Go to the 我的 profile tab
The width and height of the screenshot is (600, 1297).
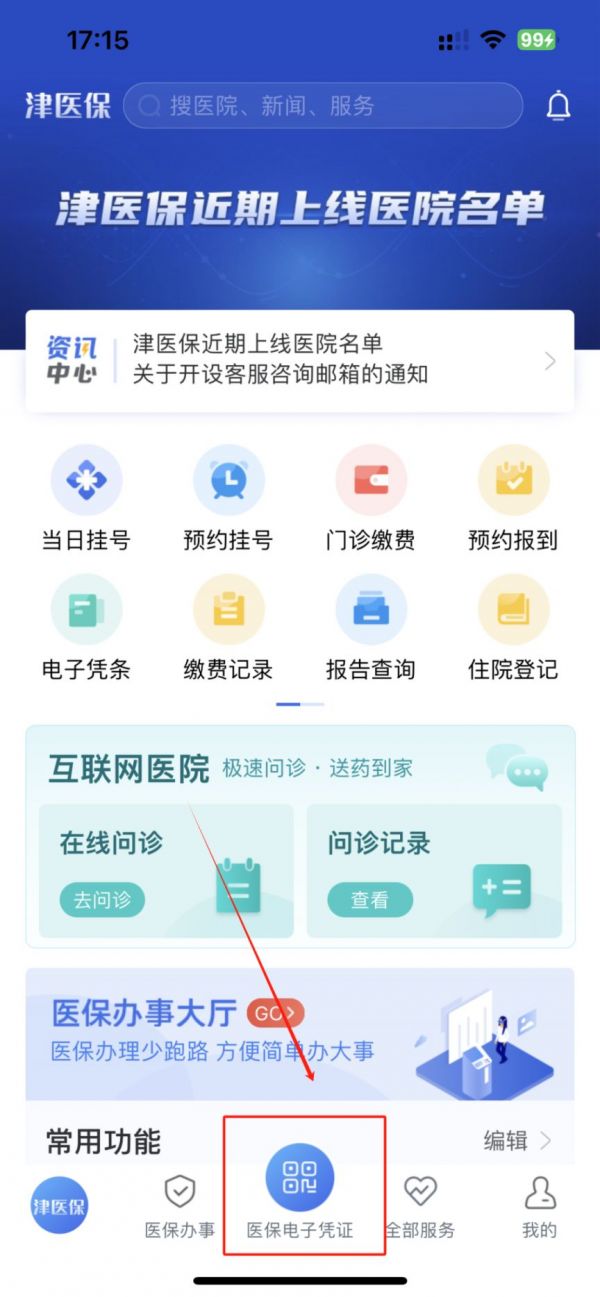tap(539, 1207)
